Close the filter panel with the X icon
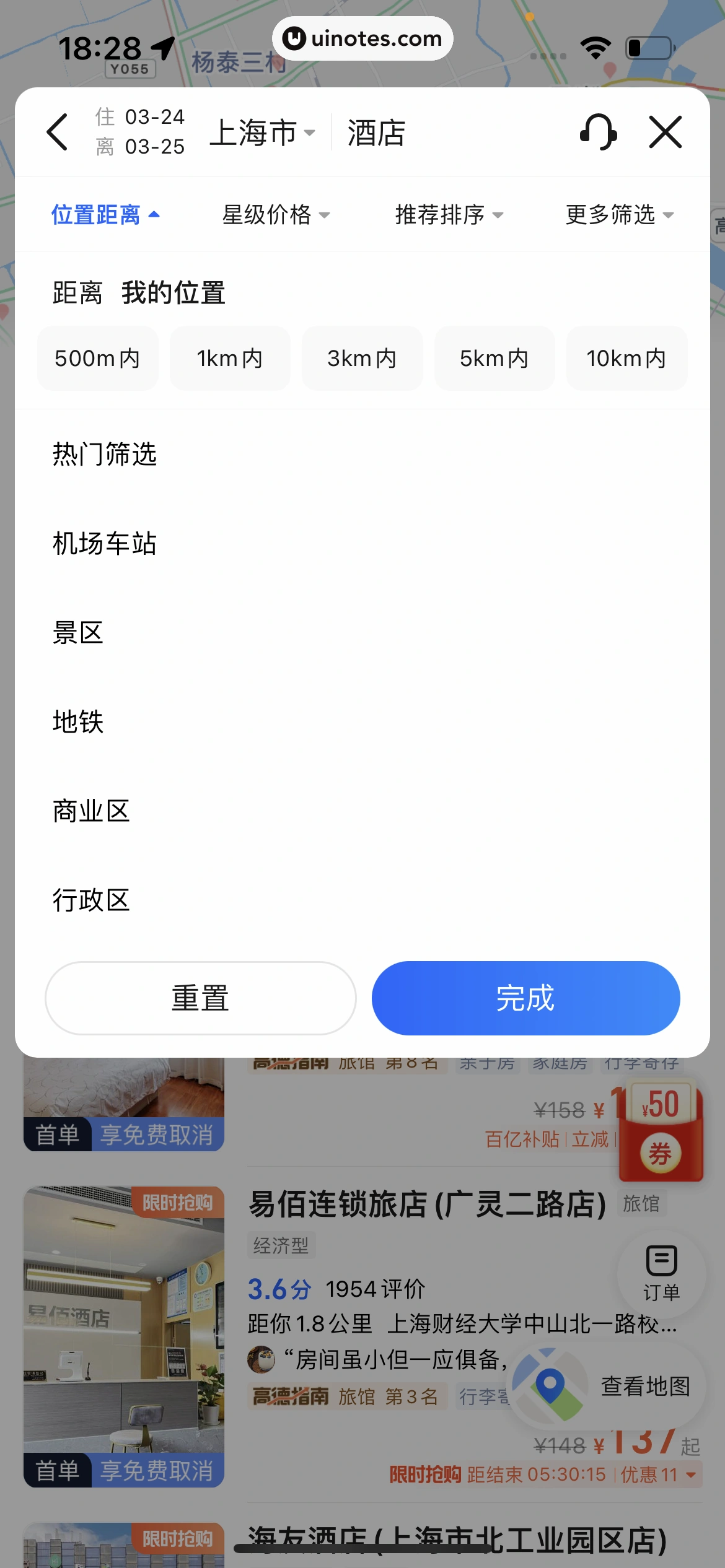Viewport: 725px width, 1568px height. pos(666,132)
